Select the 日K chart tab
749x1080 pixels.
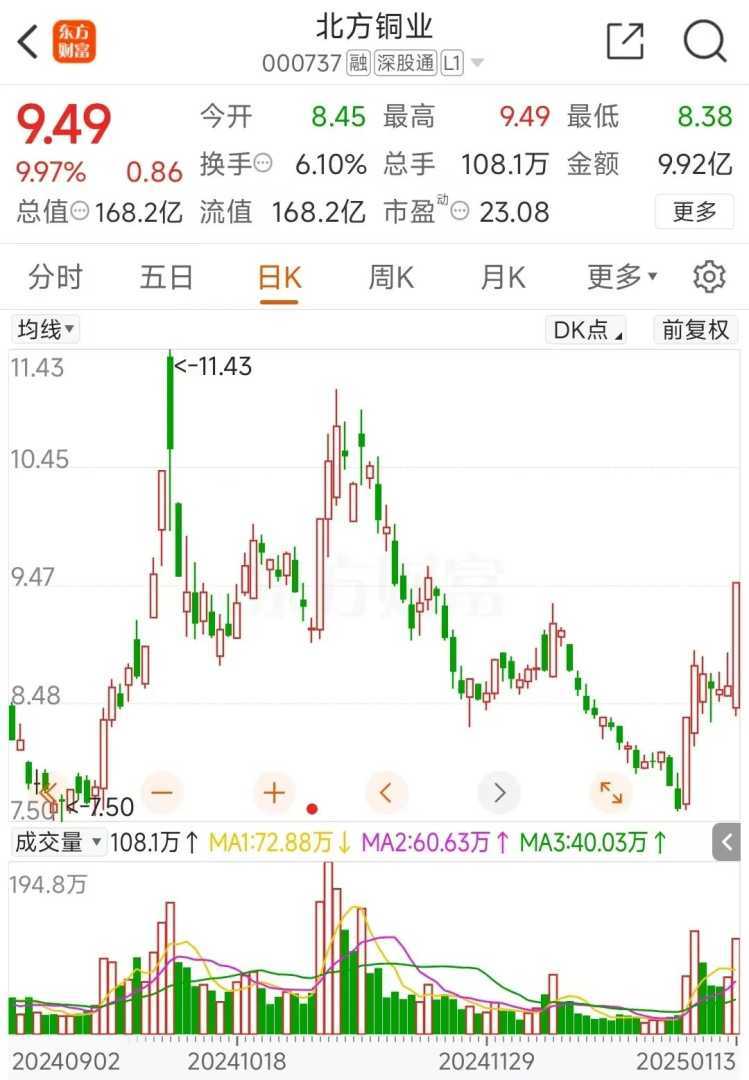[279, 277]
